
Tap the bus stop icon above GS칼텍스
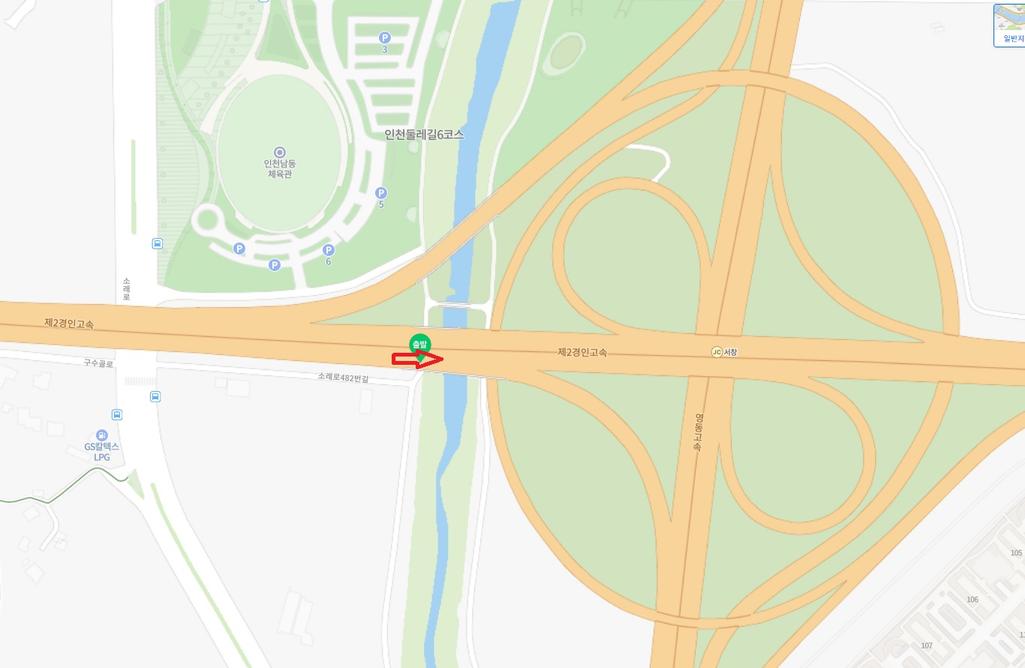[x=117, y=414]
